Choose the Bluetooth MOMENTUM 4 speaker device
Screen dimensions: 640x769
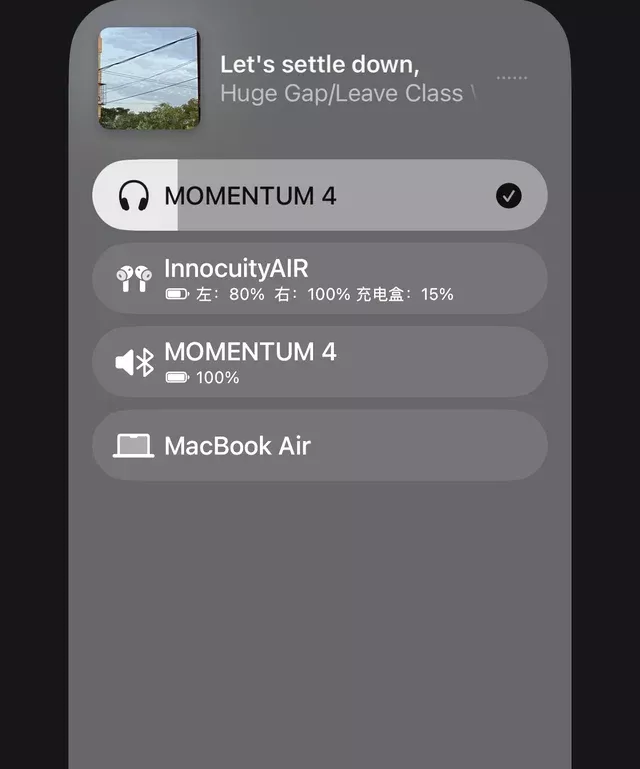click(319, 362)
